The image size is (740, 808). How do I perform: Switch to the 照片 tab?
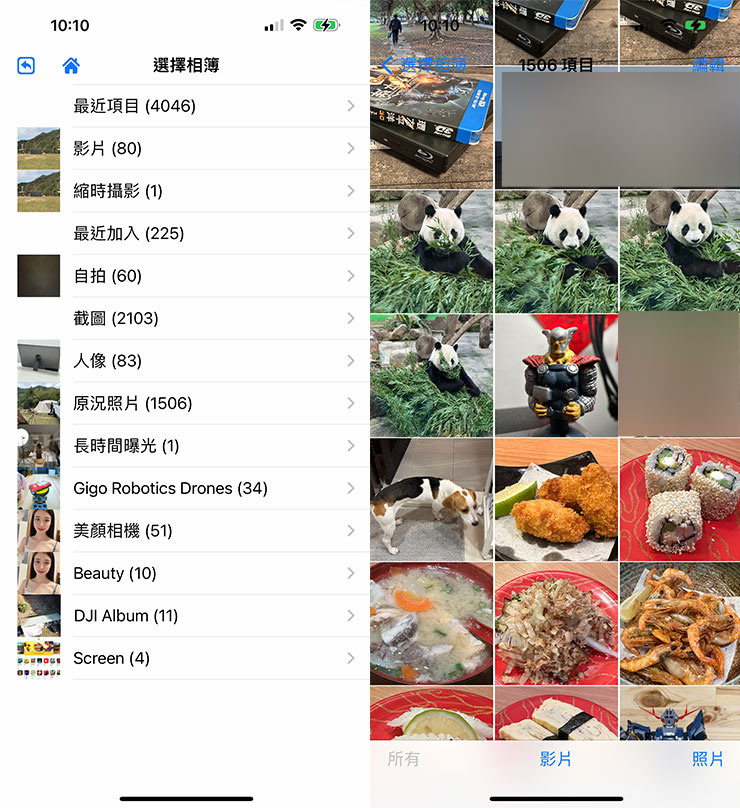coord(709,759)
